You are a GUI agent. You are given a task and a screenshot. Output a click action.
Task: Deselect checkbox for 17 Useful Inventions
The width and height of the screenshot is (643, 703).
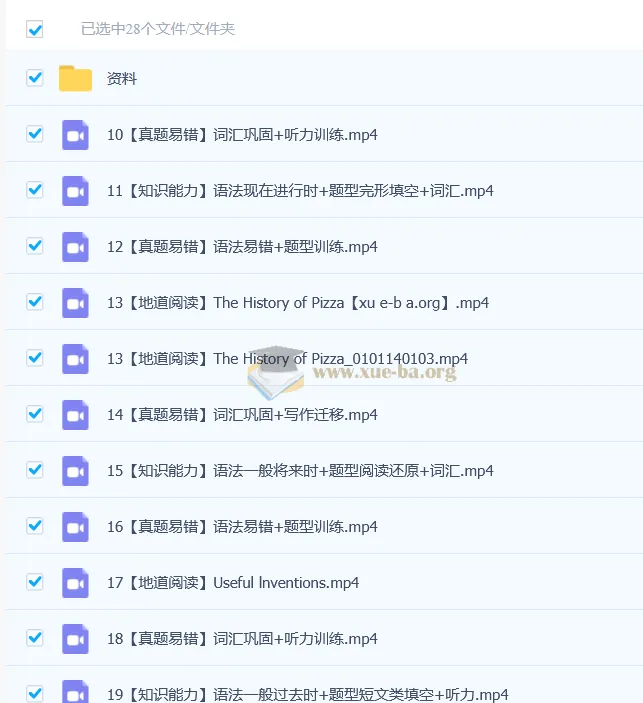[x=35, y=582]
